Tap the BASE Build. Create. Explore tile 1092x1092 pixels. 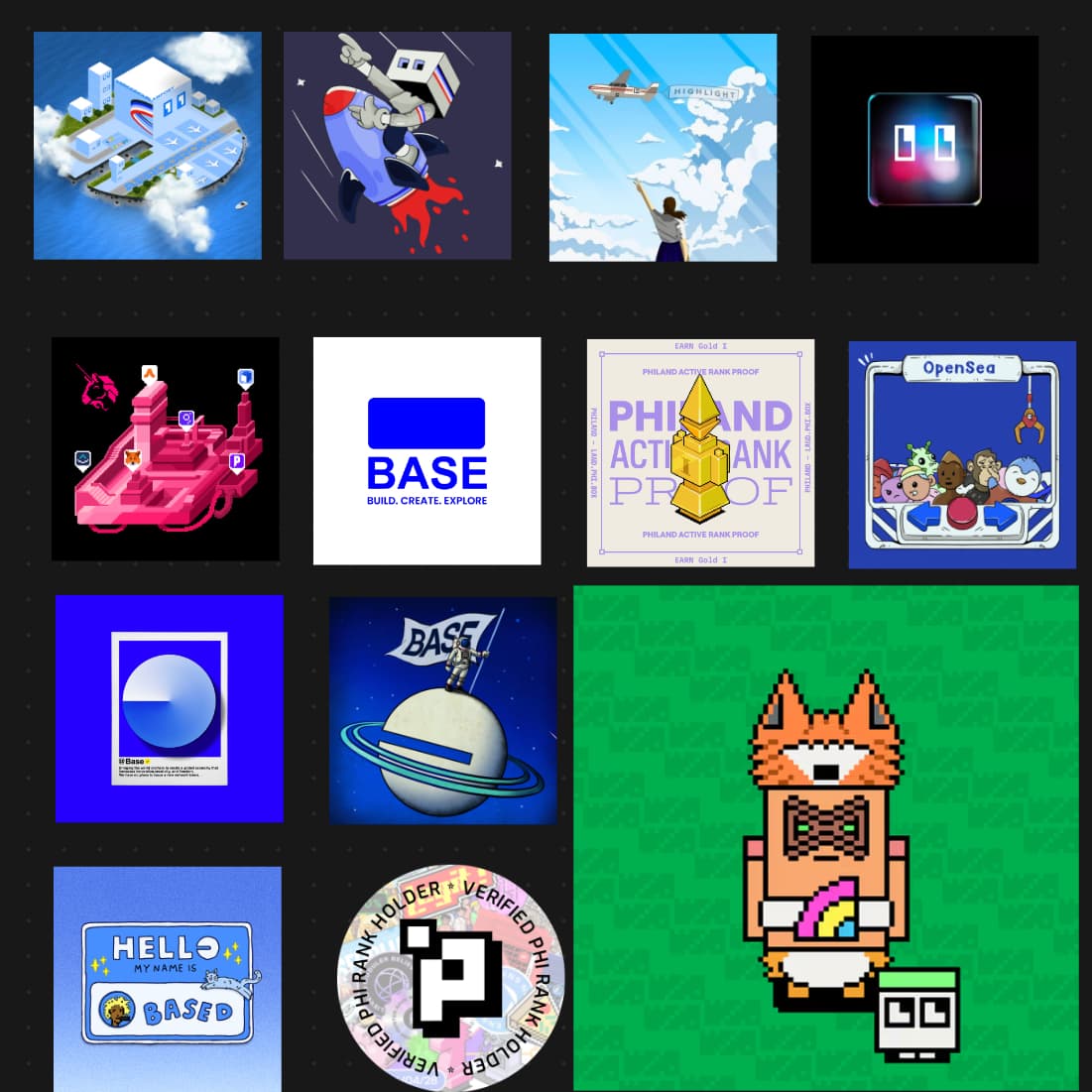(427, 451)
